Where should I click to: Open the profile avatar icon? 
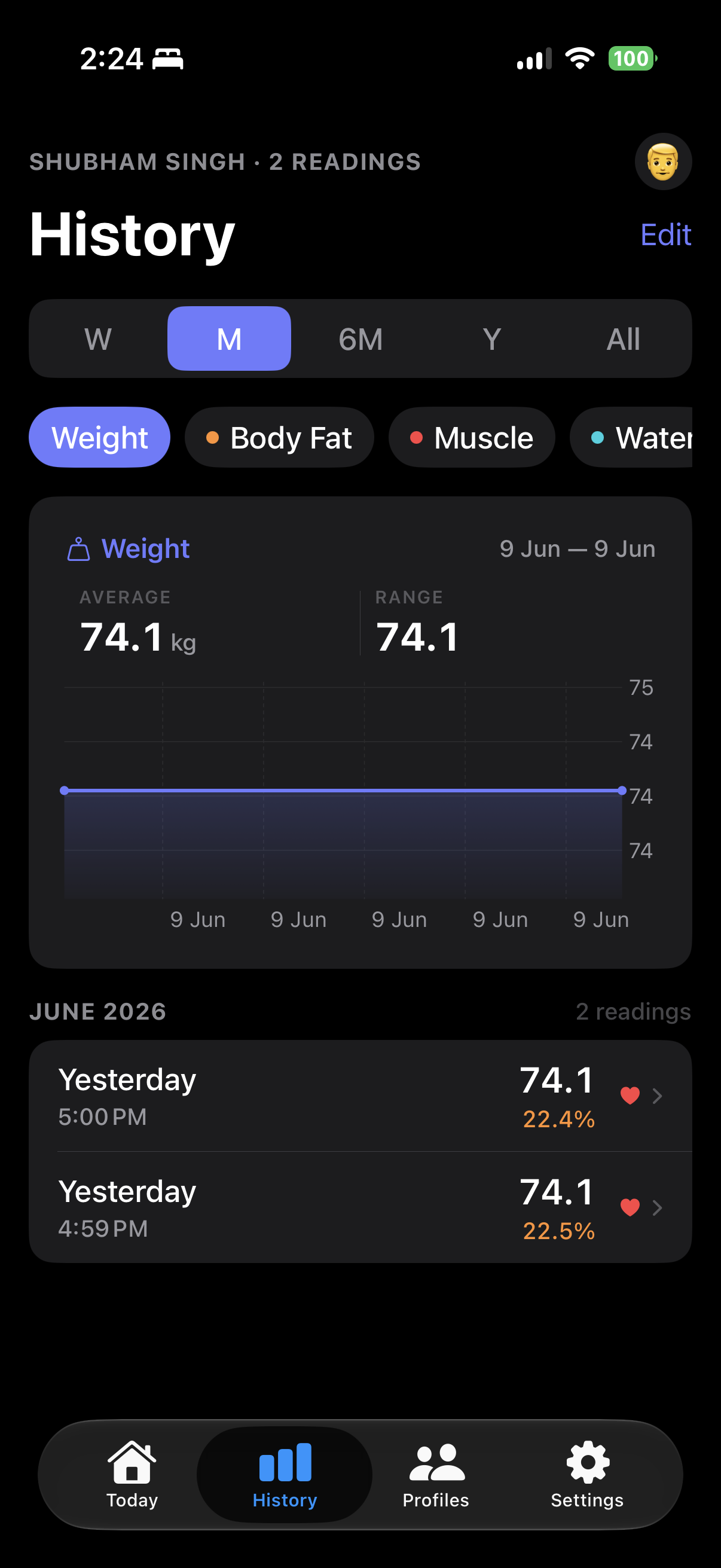click(x=662, y=162)
